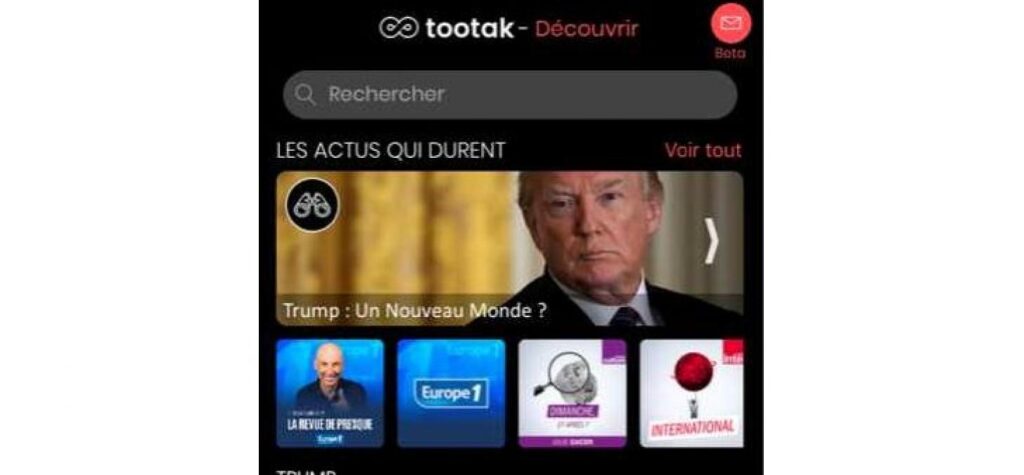Open the Europe 1 podcast tile
The height and width of the screenshot is (475, 1024).
pos(451,393)
